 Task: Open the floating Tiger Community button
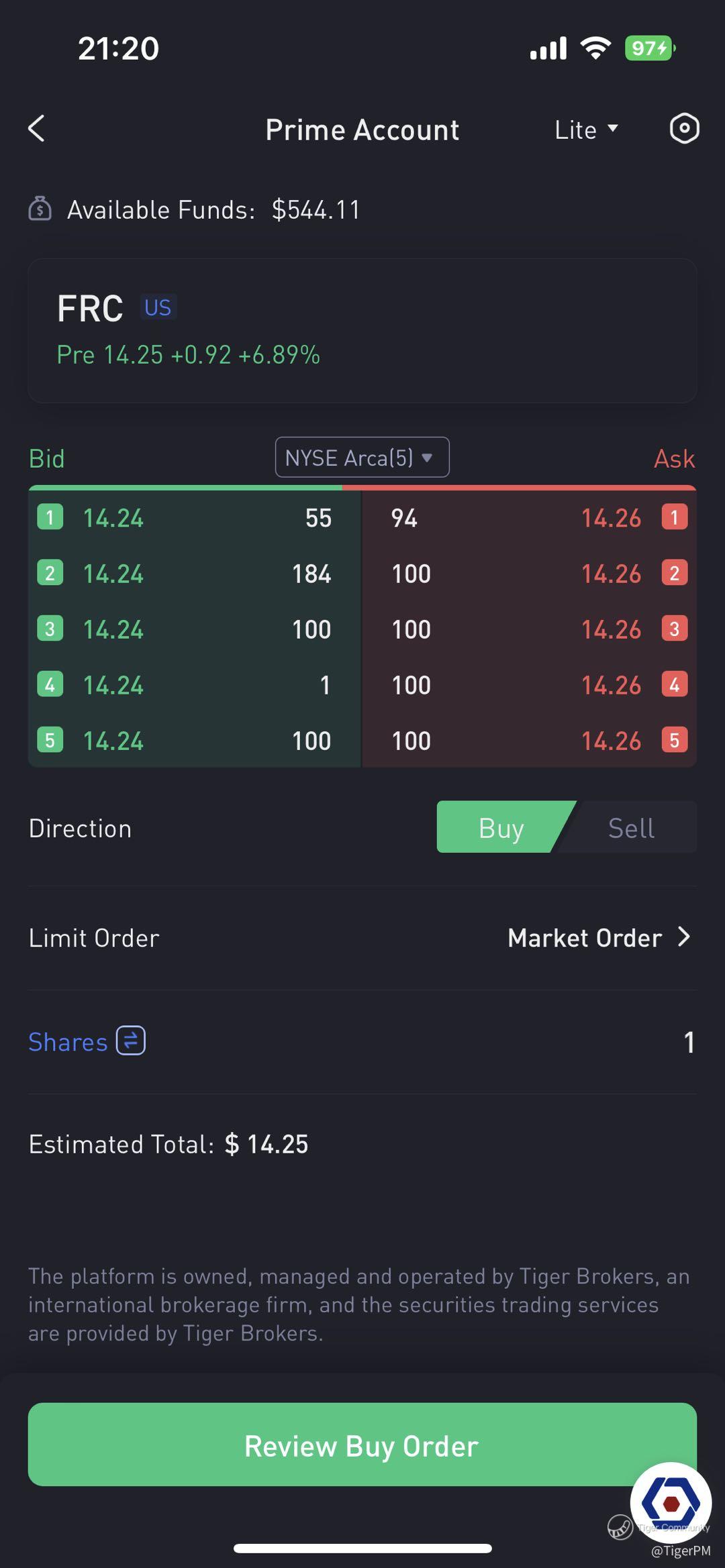pyautogui.click(x=671, y=1503)
